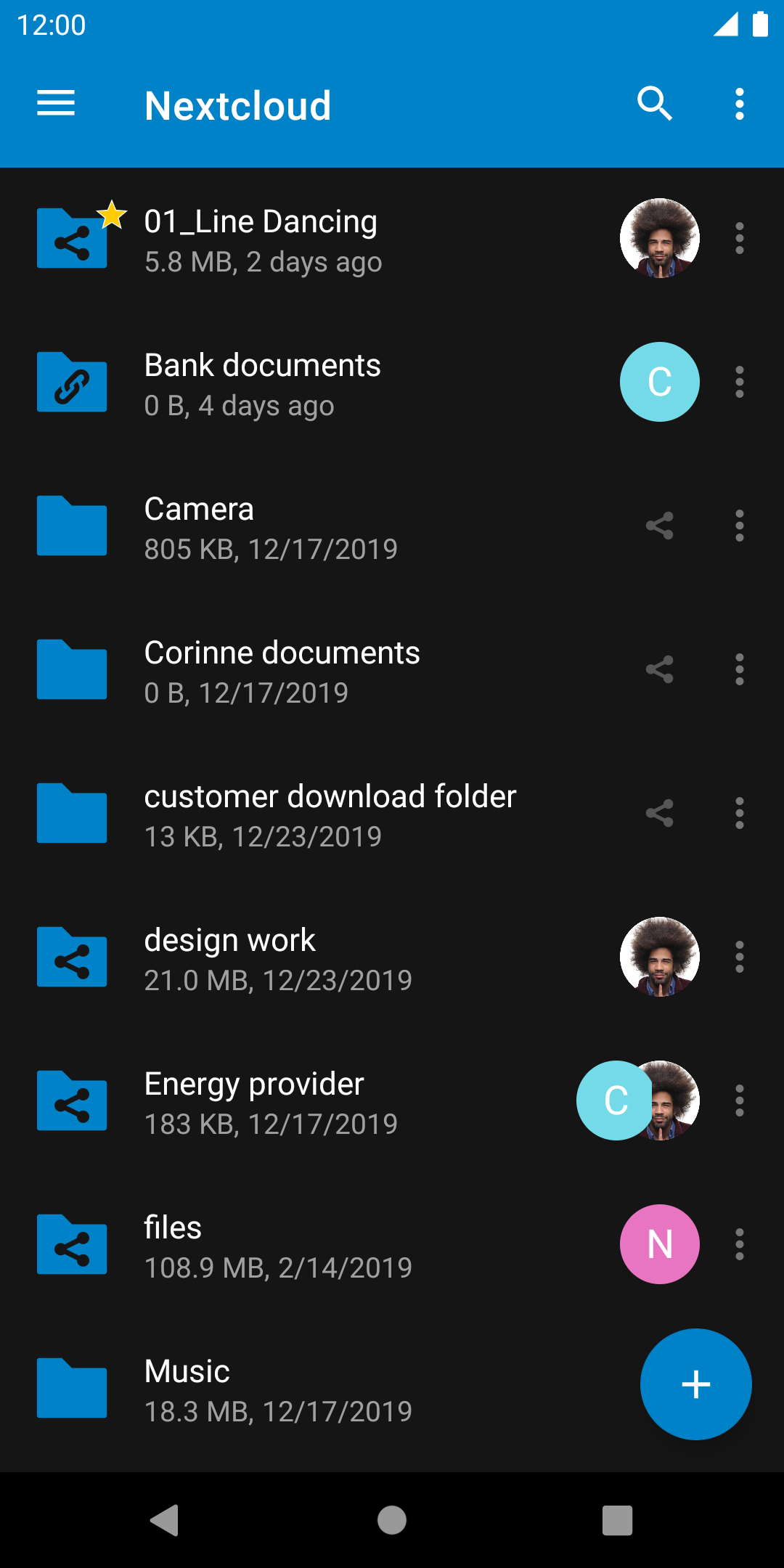Share the Corinne documents folder
The height and width of the screenshot is (1568, 784).
659,669
